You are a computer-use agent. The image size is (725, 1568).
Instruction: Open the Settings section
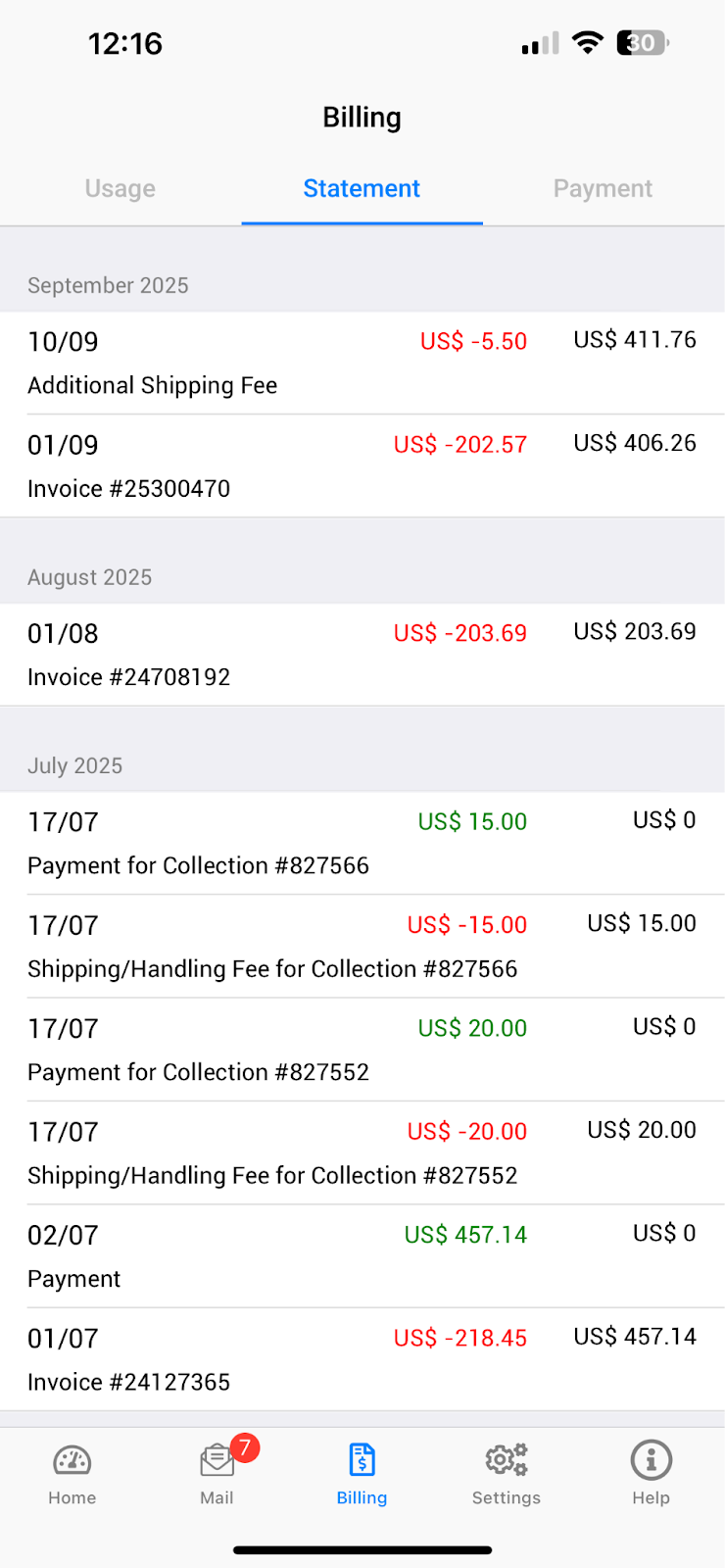(x=507, y=1473)
